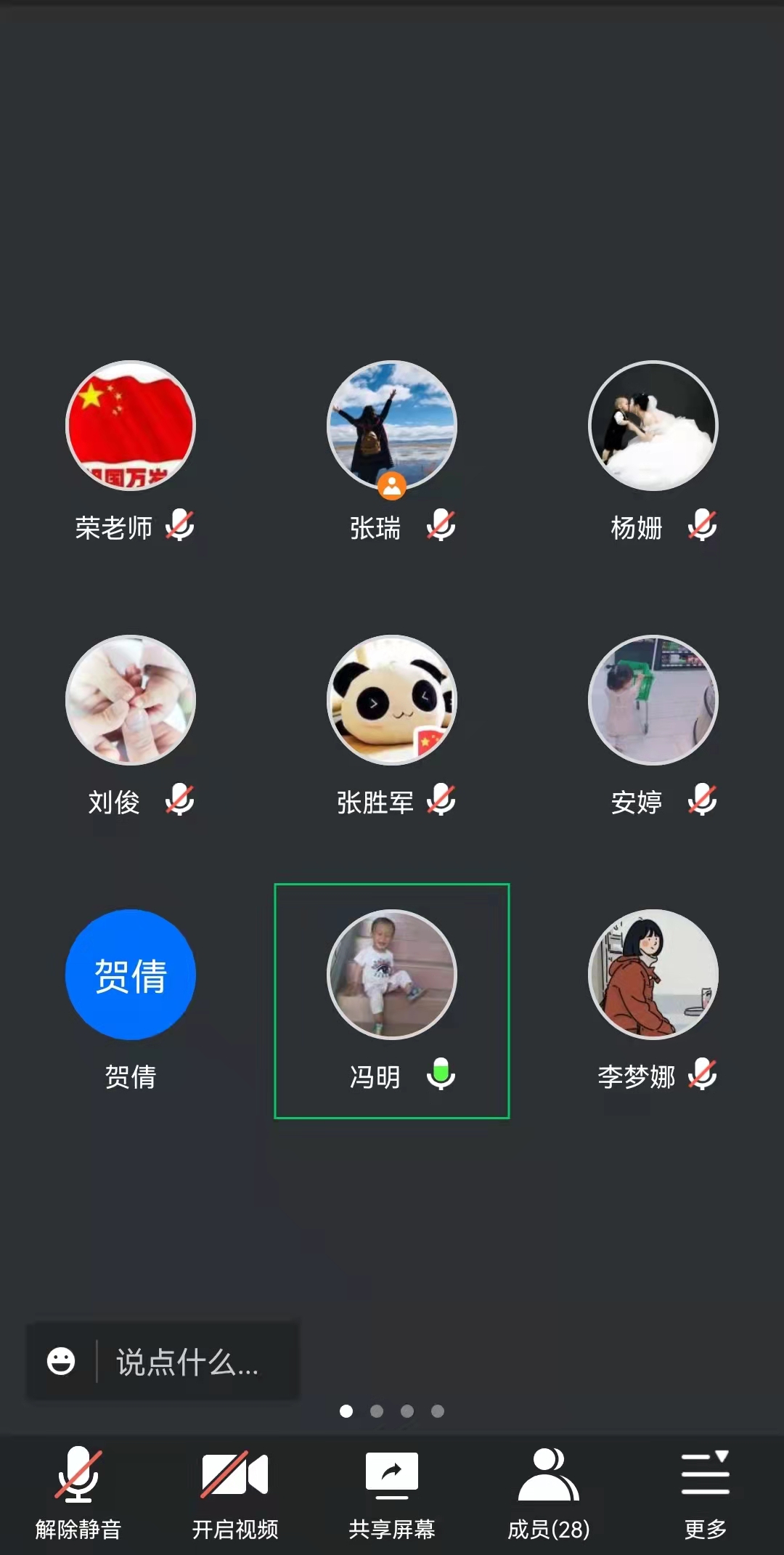Tap the 说点什么 chat input

click(x=189, y=1362)
